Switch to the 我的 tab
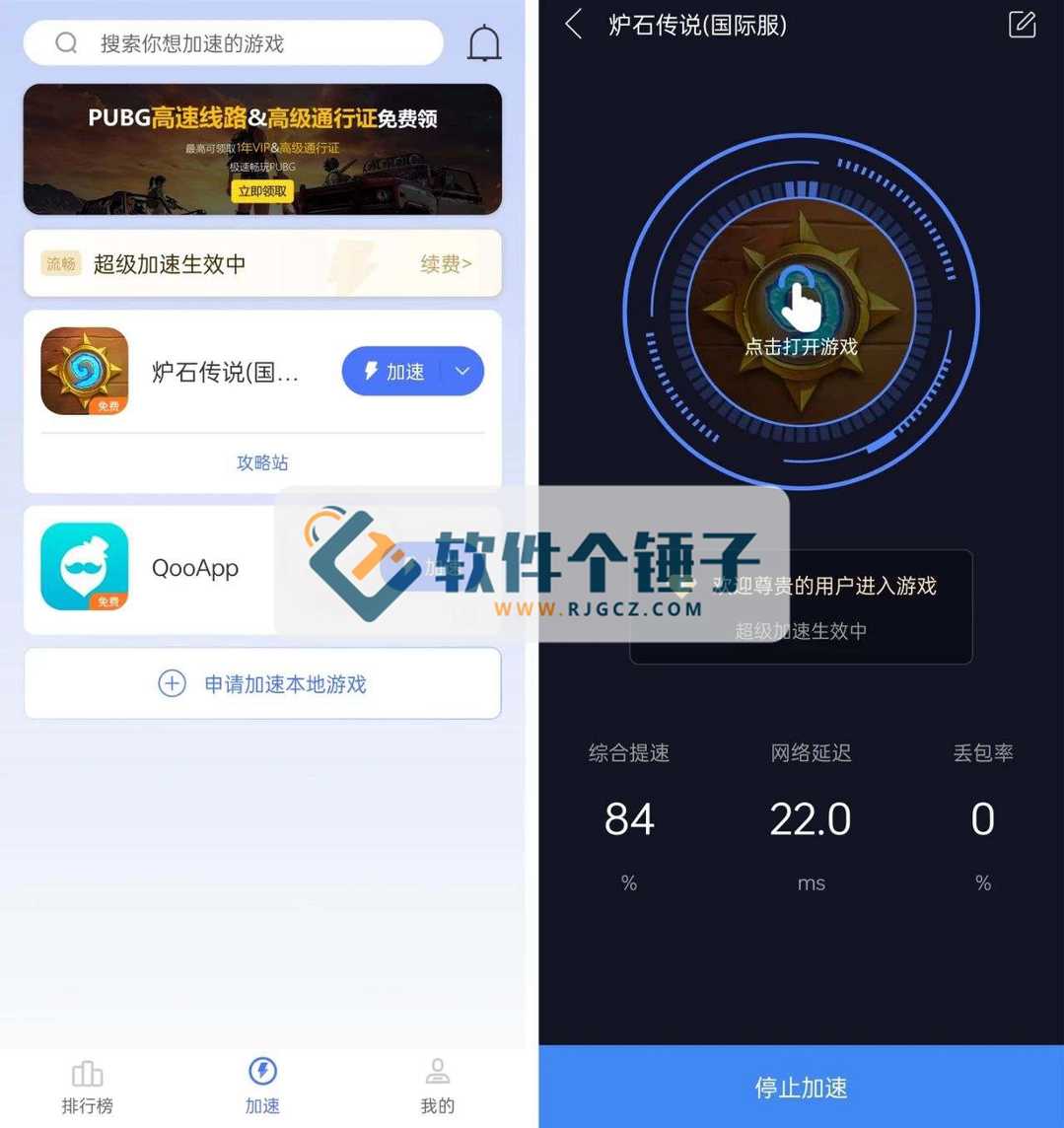Screen dimensions: 1064x1128 pyautogui.click(x=437, y=1087)
